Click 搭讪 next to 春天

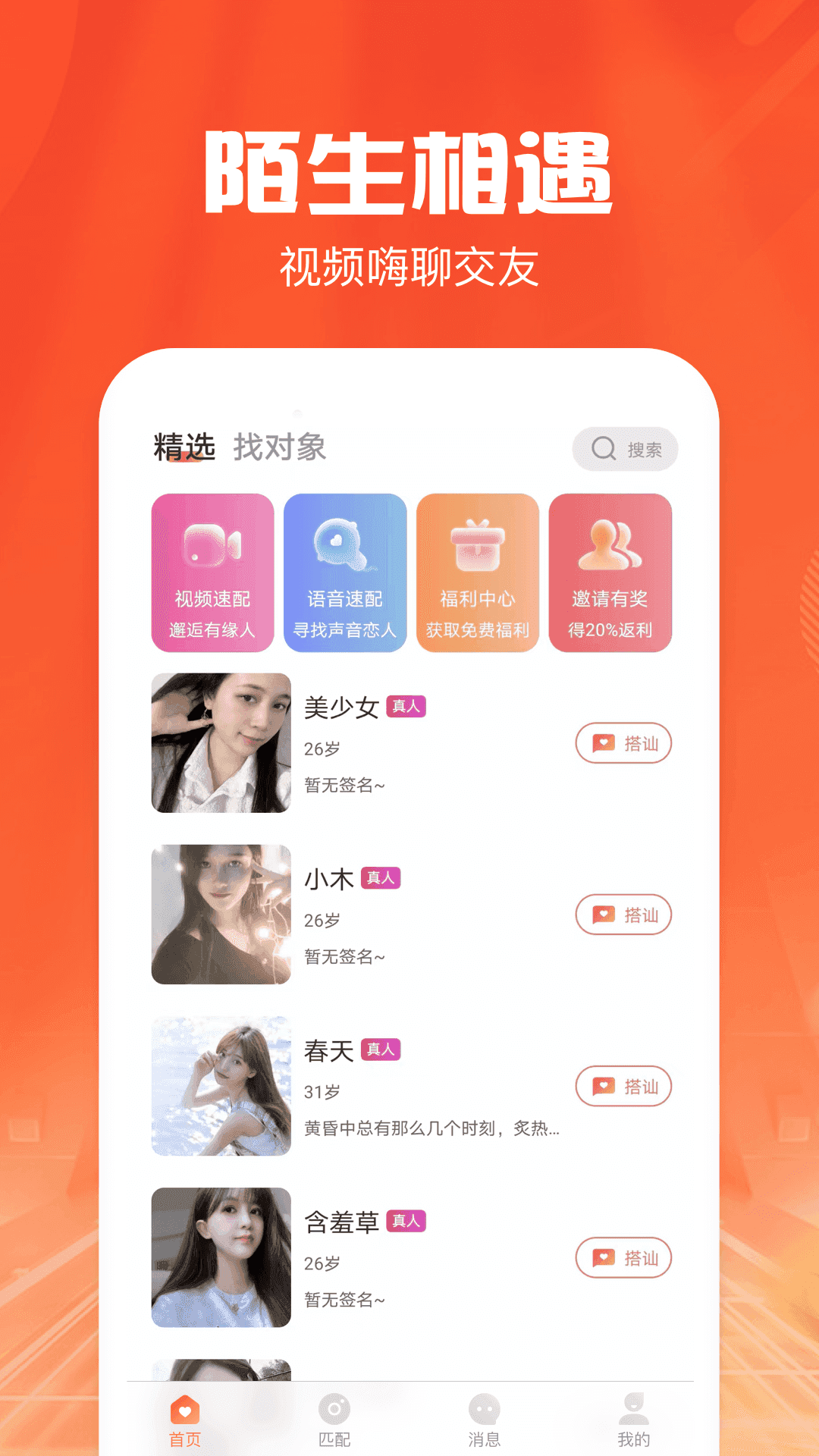tap(623, 1087)
